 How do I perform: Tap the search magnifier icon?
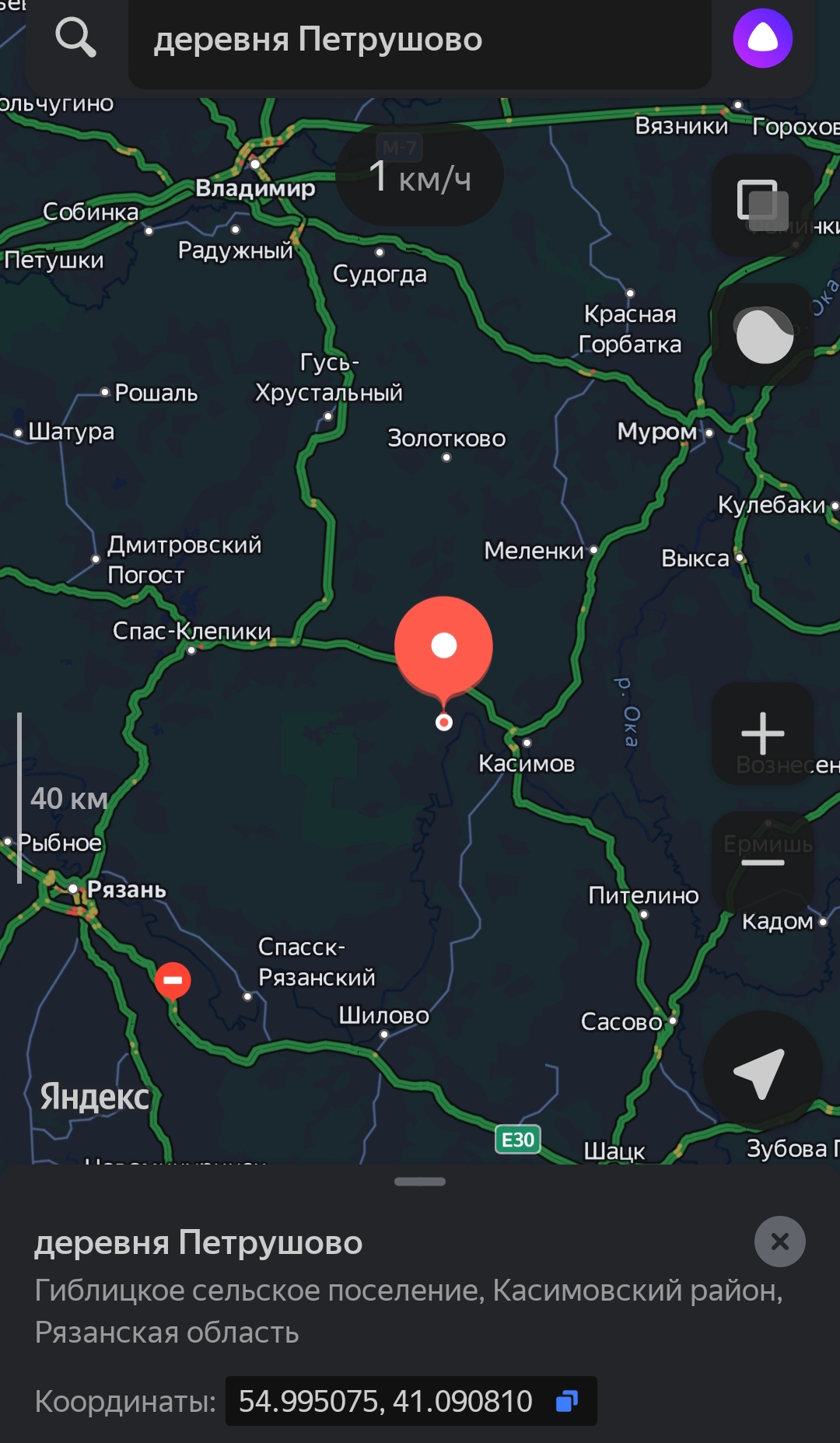[75, 37]
